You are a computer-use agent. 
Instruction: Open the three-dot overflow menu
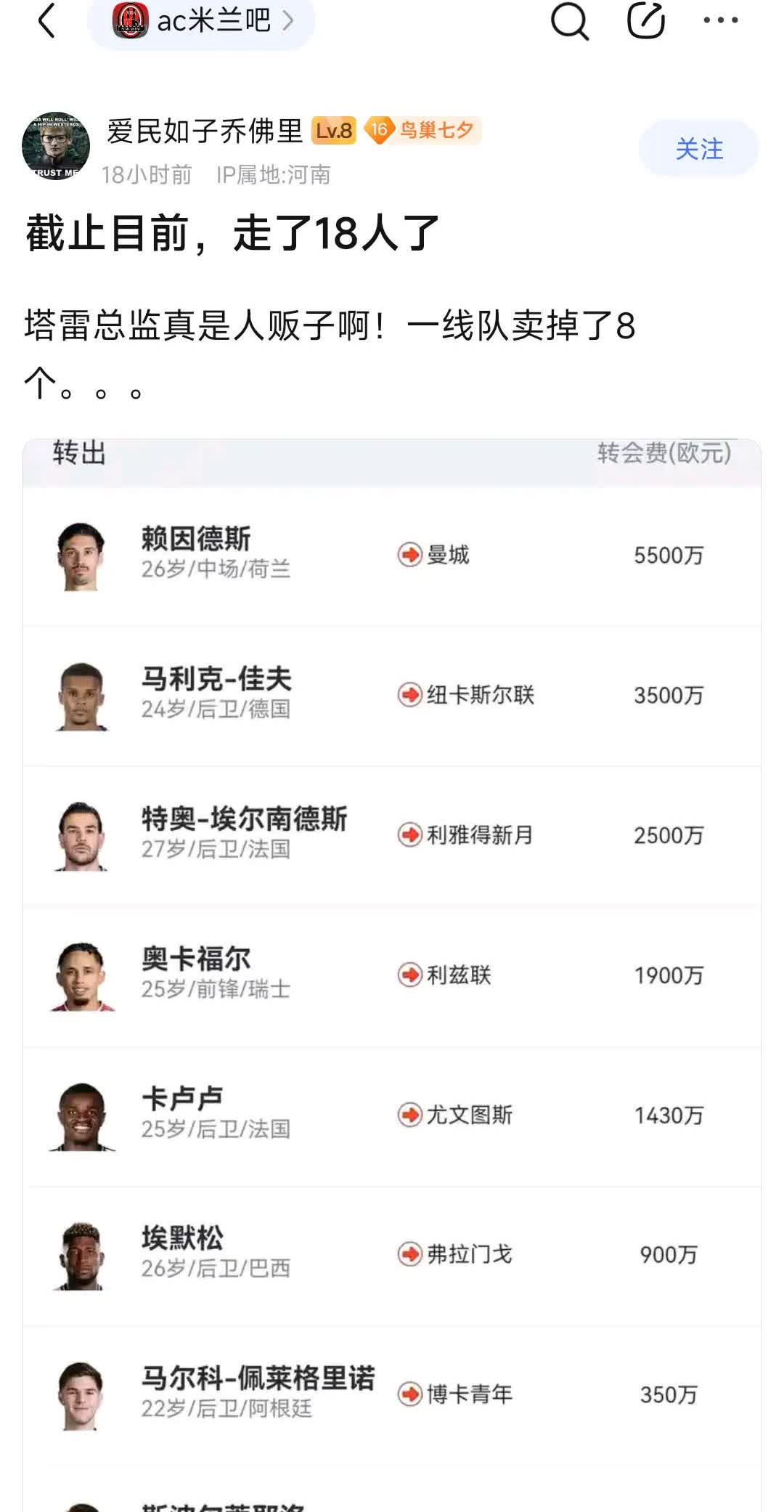pyautogui.click(x=720, y=20)
